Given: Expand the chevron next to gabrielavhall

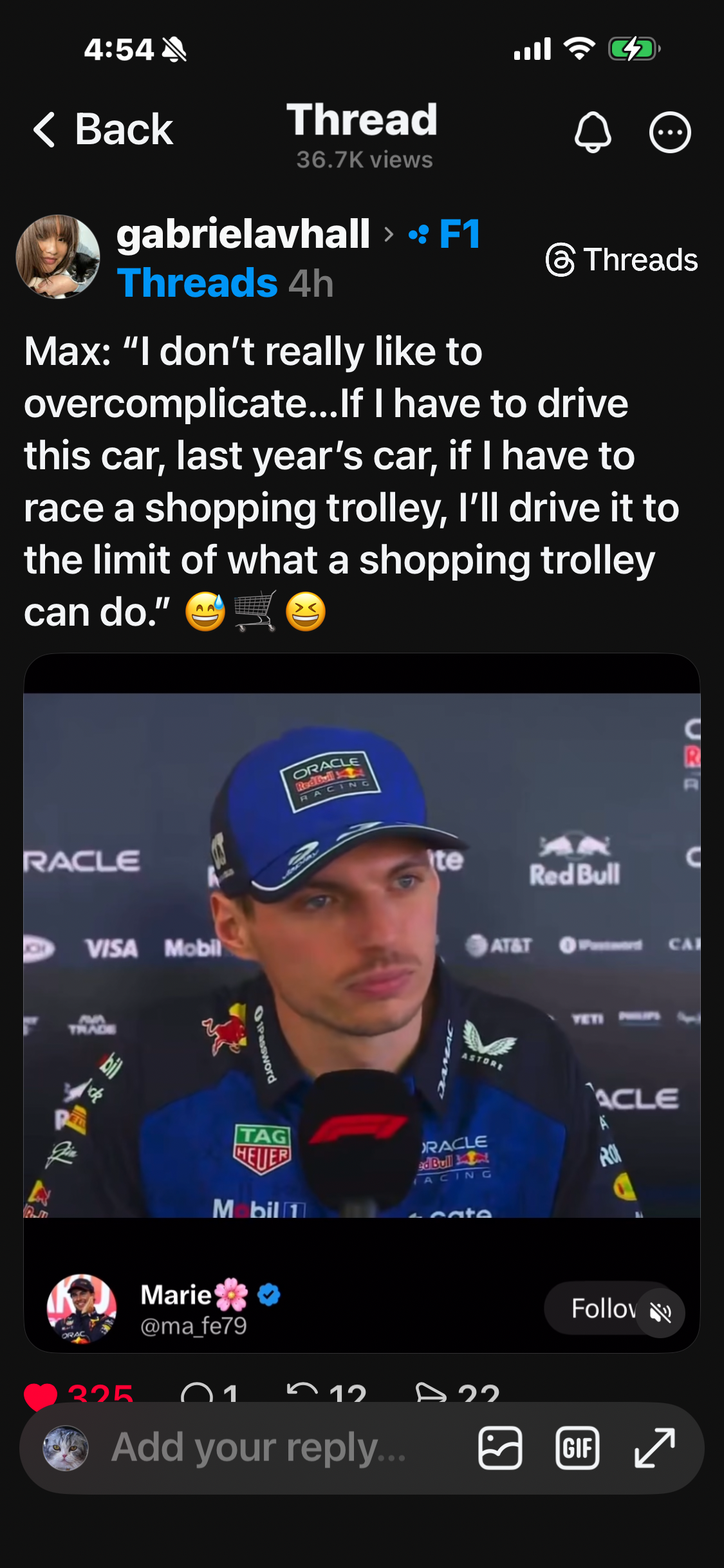Looking at the screenshot, I should coord(389,236).
